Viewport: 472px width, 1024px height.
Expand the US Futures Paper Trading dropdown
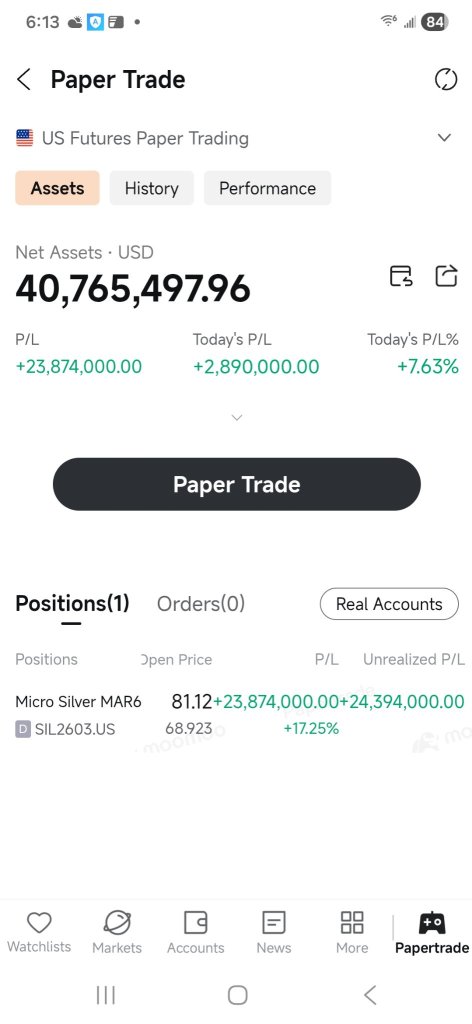click(x=444, y=138)
